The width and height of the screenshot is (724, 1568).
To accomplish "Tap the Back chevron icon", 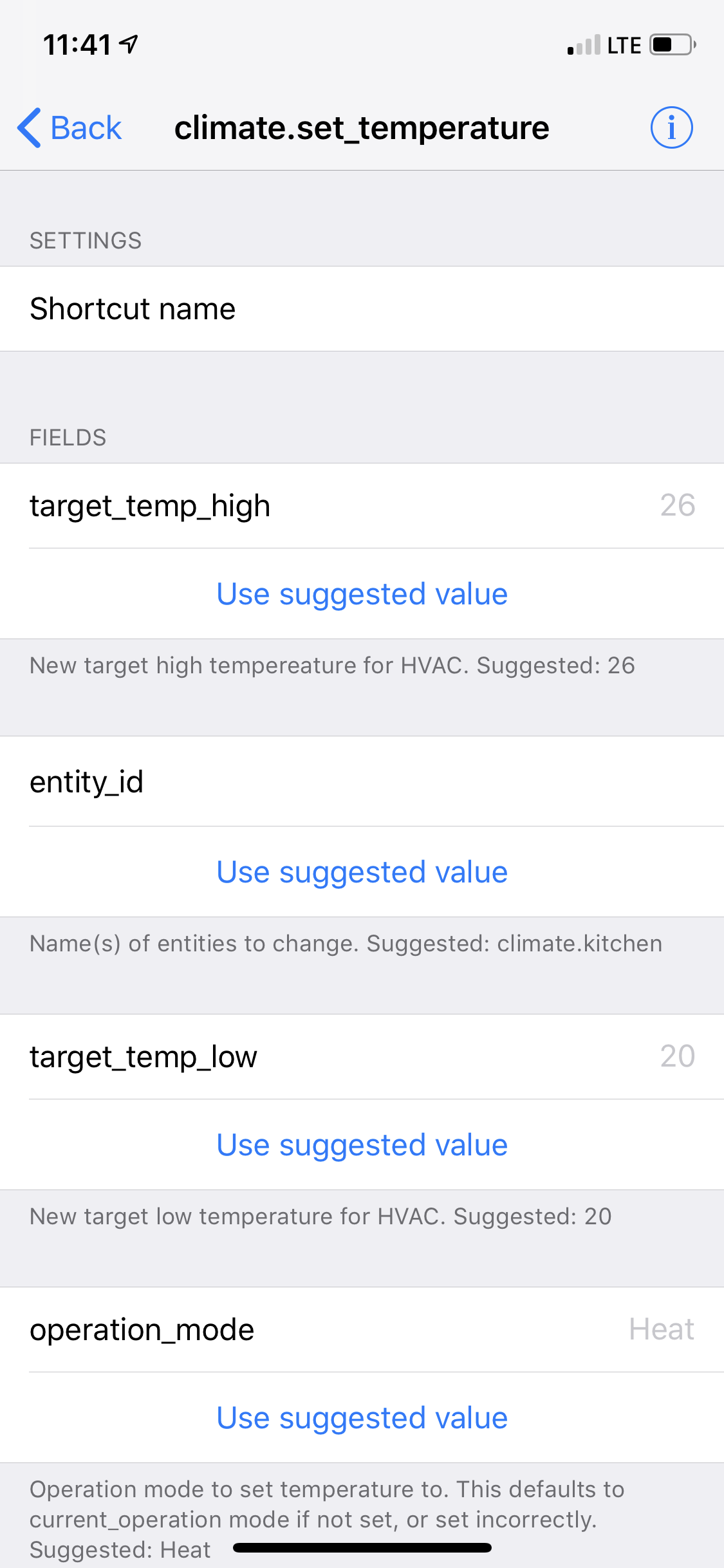I will [29, 127].
